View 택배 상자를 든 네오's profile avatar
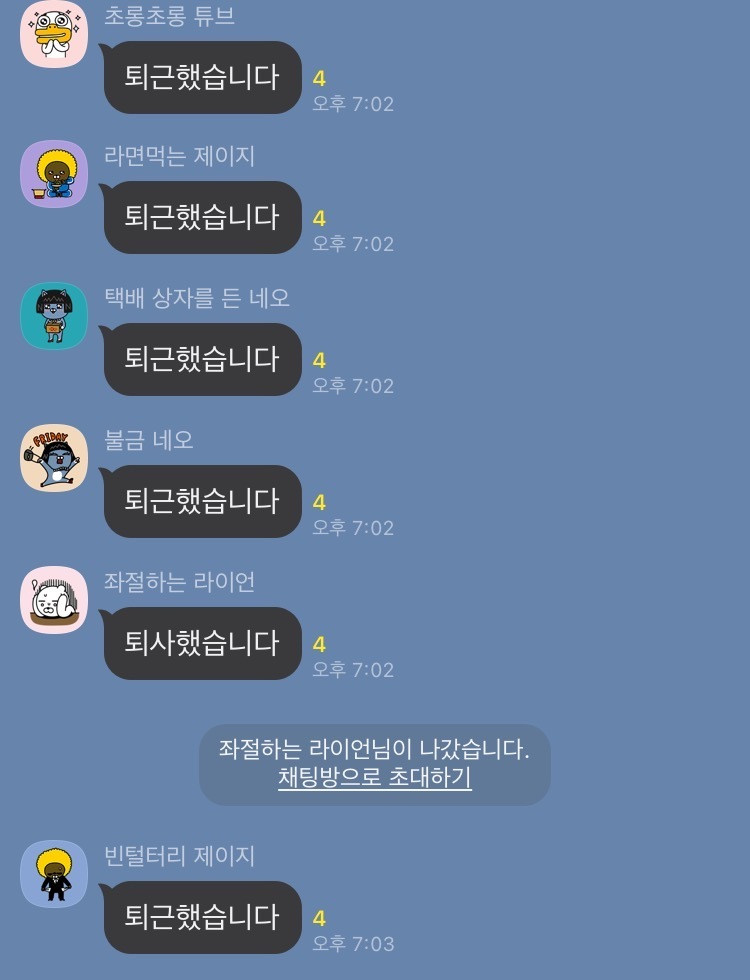This screenshot has width=750, height=980. click(x=54, y=316)
